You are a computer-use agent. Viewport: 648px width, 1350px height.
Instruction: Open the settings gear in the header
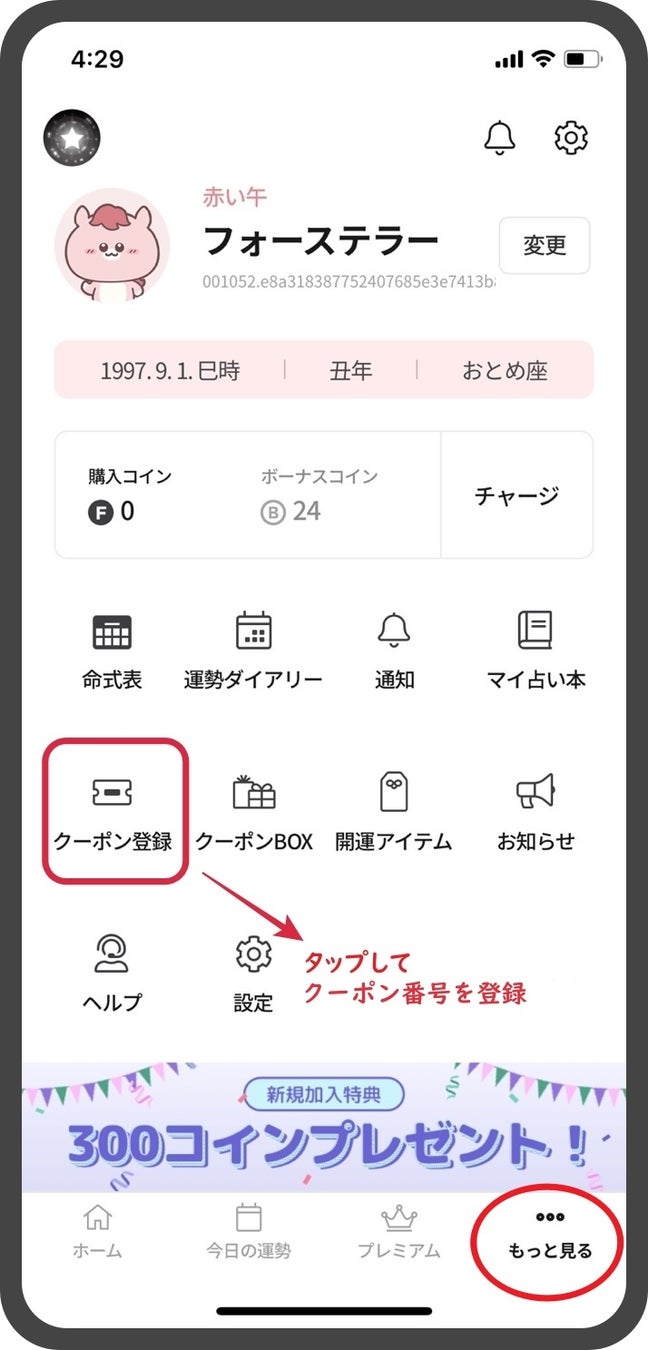(571, 138)
